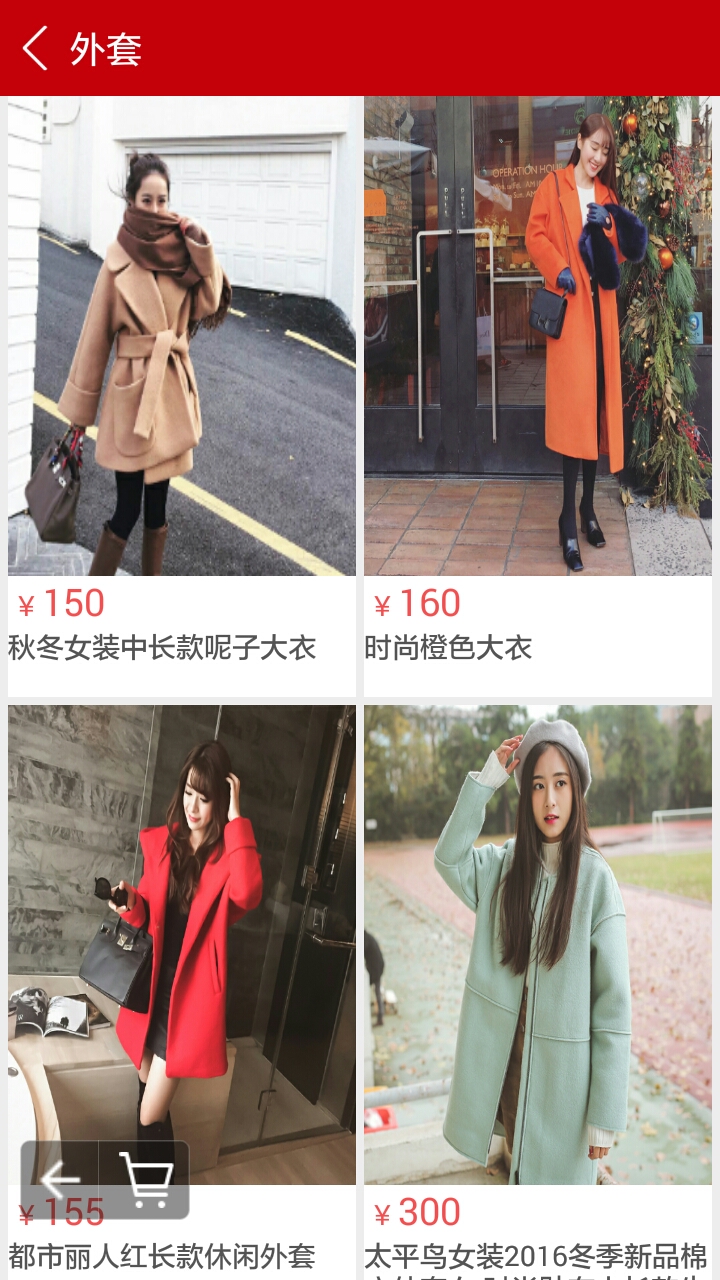Go back from the 外套 page
720x1280 pixels.
[36, 48]
